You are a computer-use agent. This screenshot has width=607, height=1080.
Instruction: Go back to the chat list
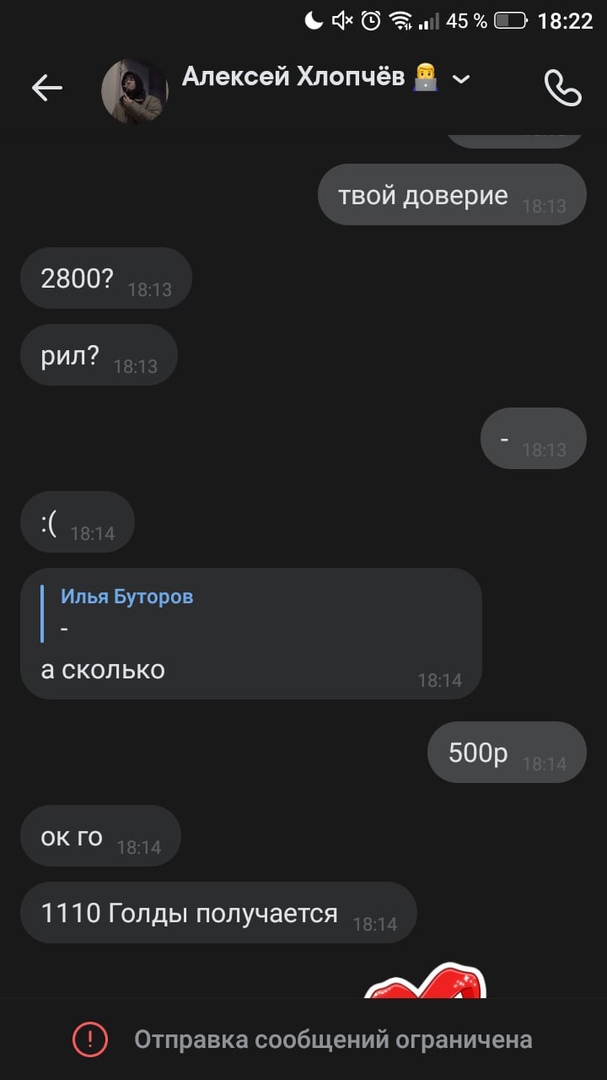tap(47, 88)
